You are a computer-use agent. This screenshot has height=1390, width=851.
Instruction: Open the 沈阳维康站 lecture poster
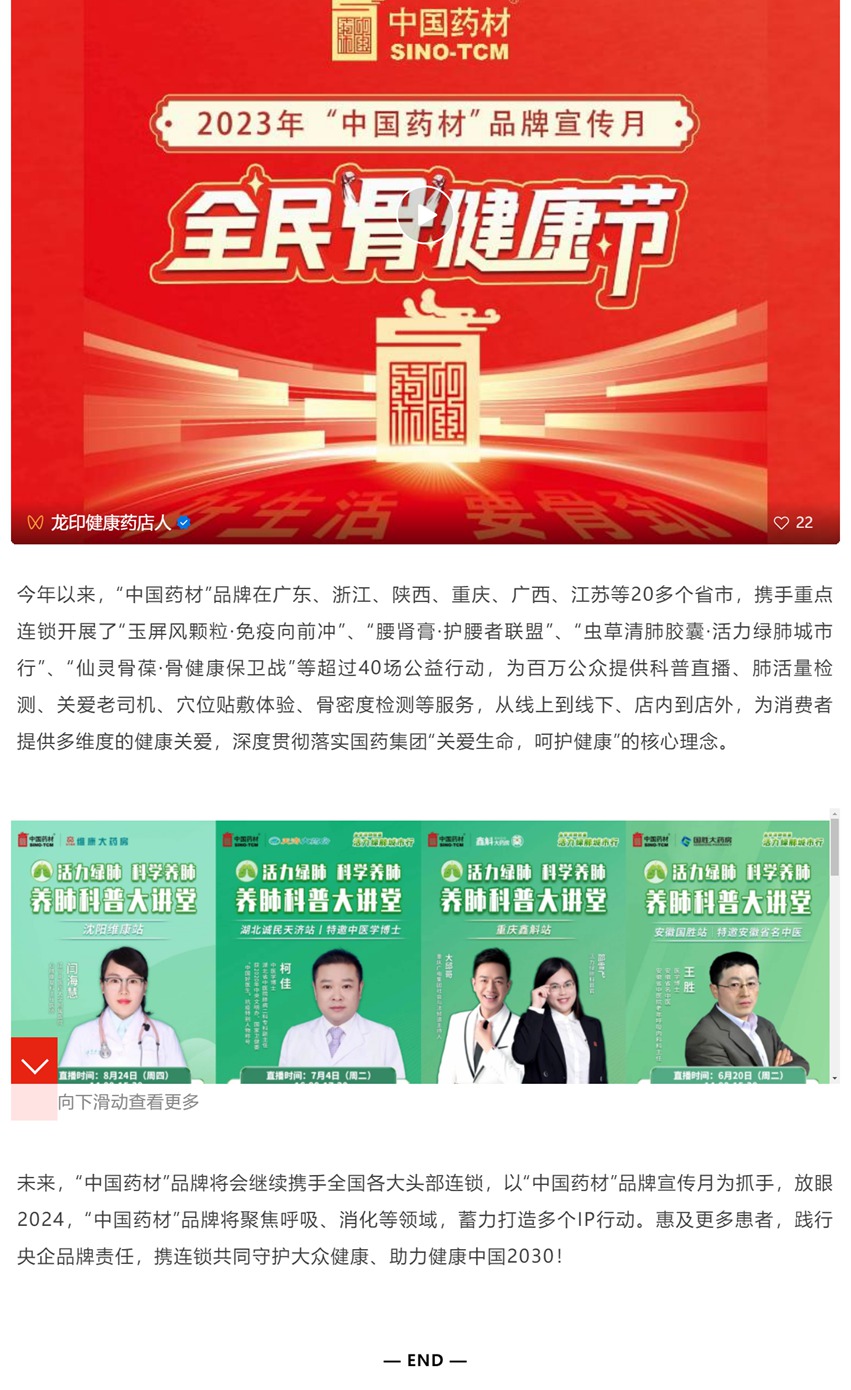pos(113,950)
